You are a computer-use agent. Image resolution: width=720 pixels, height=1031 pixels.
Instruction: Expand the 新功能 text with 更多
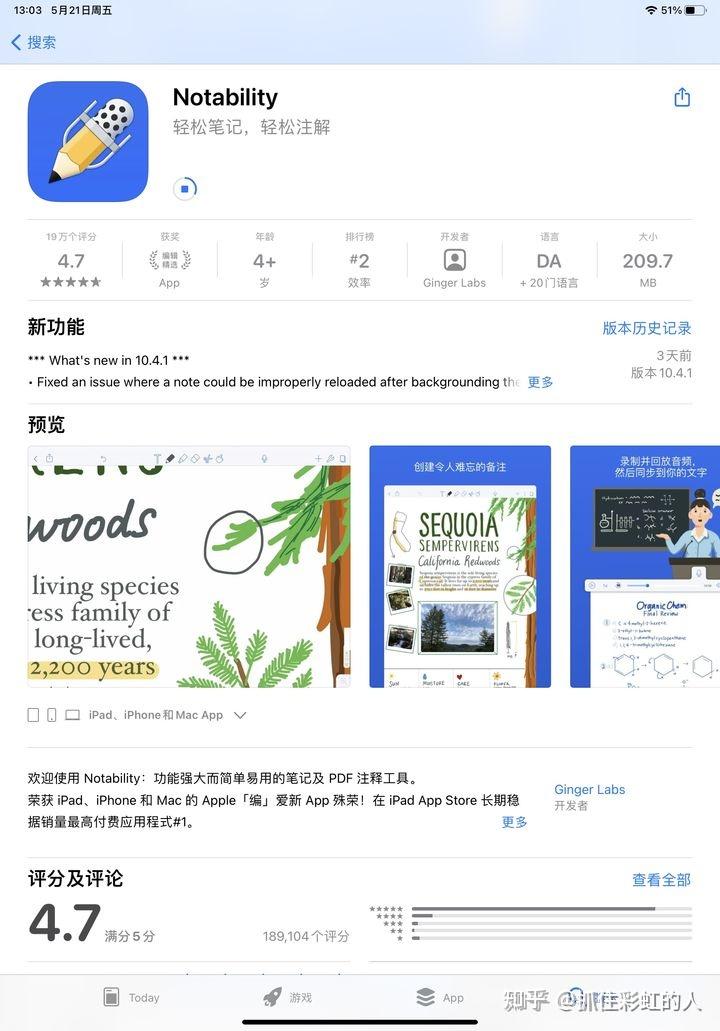point(540,382)
